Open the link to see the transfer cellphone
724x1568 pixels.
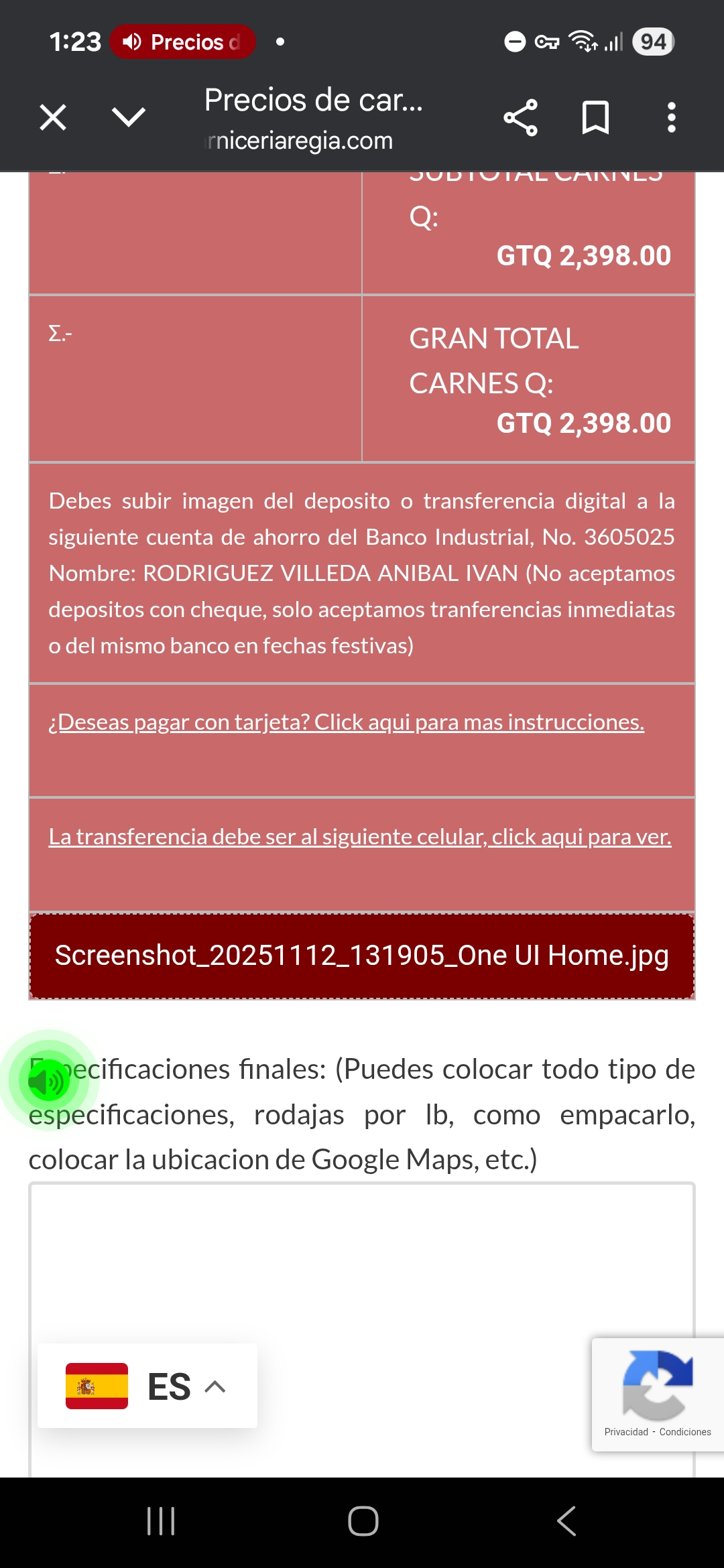tap(359, 837)
